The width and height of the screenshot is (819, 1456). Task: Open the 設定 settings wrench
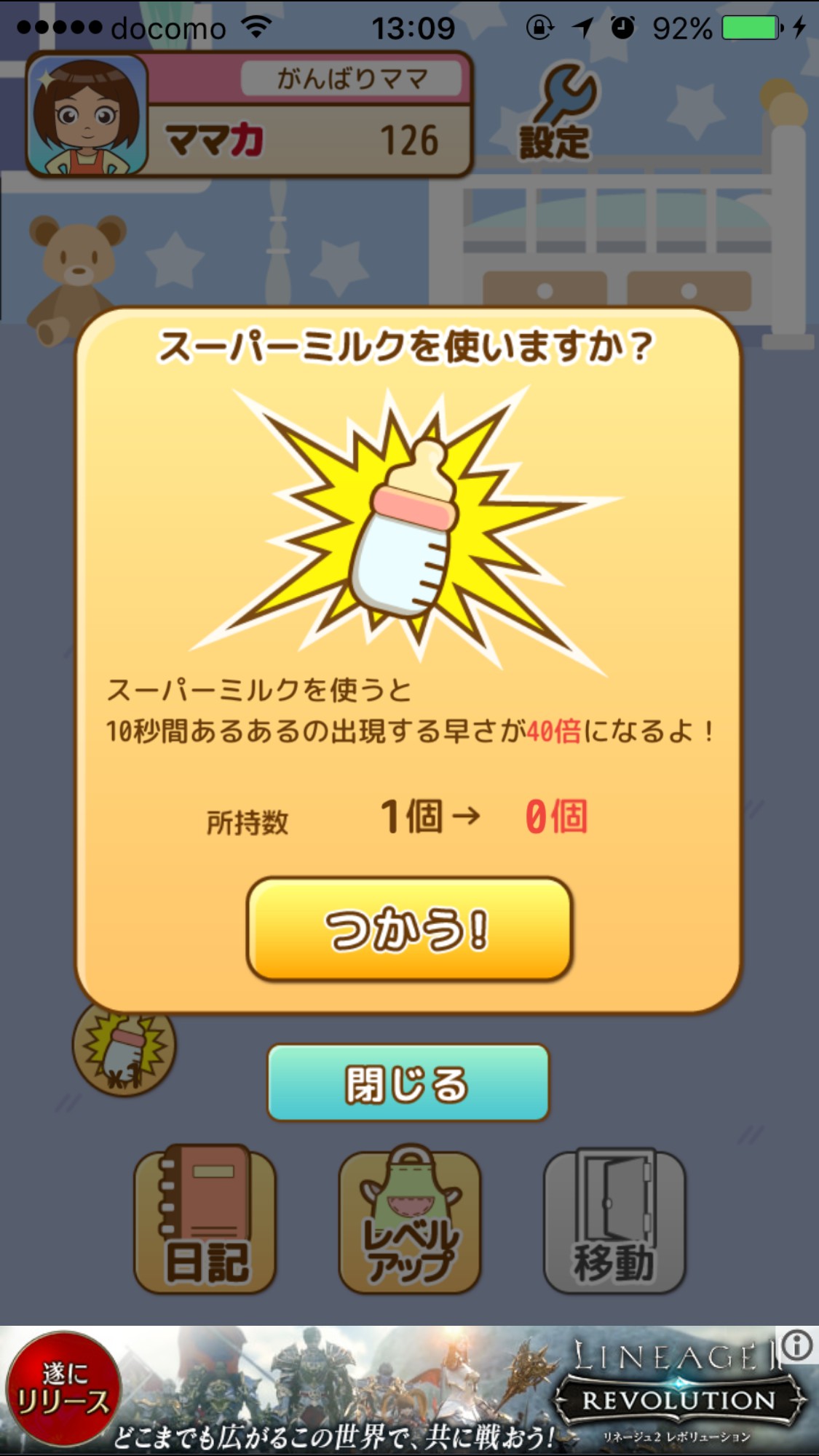pyautogui.click(x=557, y=113)
